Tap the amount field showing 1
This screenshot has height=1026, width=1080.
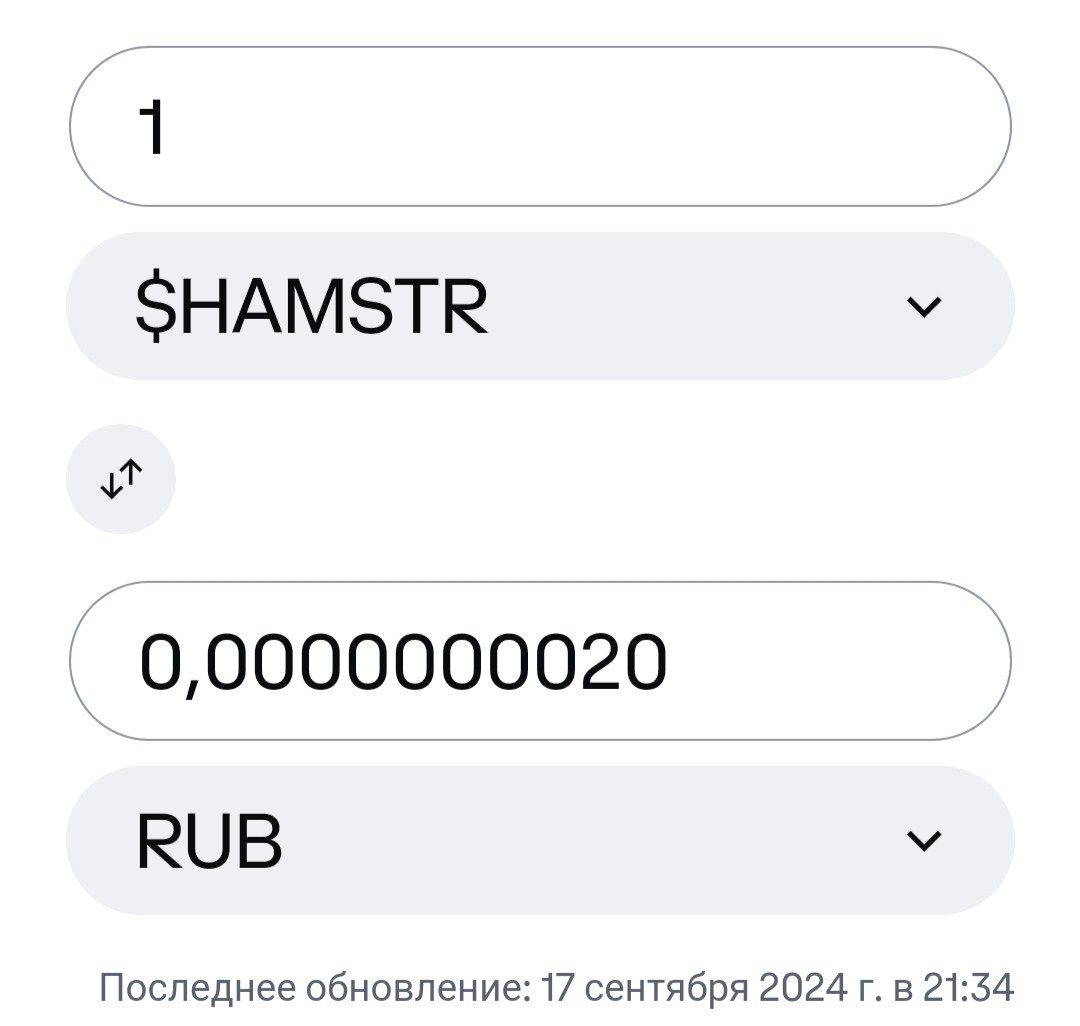(540, 127)
